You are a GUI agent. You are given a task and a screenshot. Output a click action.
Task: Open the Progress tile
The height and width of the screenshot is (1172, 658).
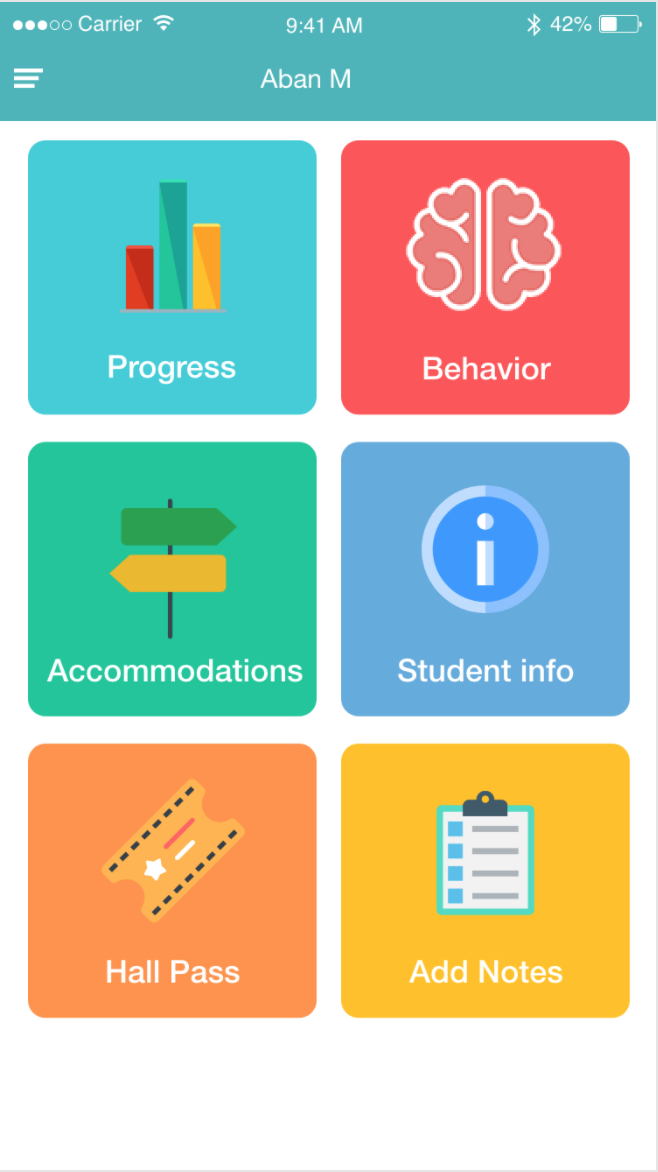click(172, 277)
